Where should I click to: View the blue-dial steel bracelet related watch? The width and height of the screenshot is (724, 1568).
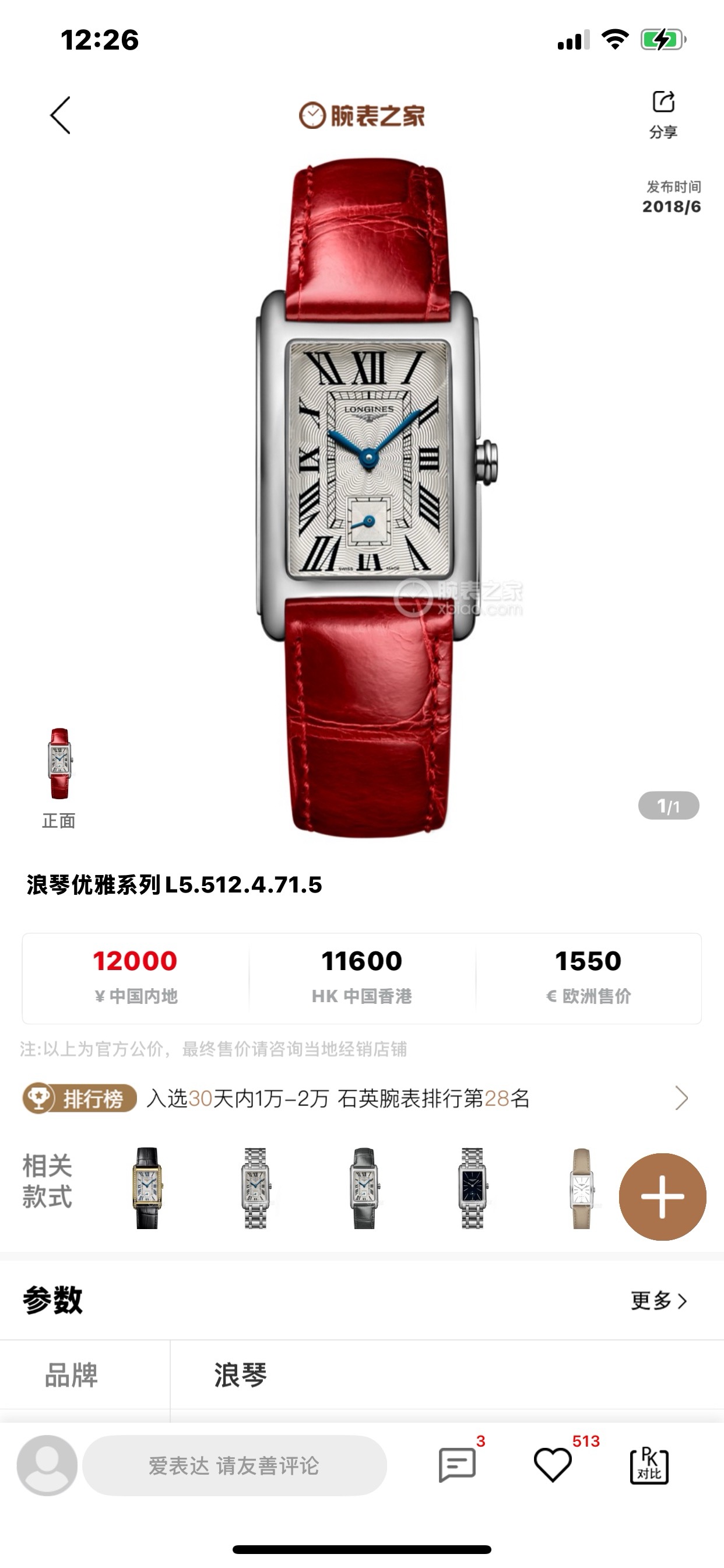point(472,1188)
